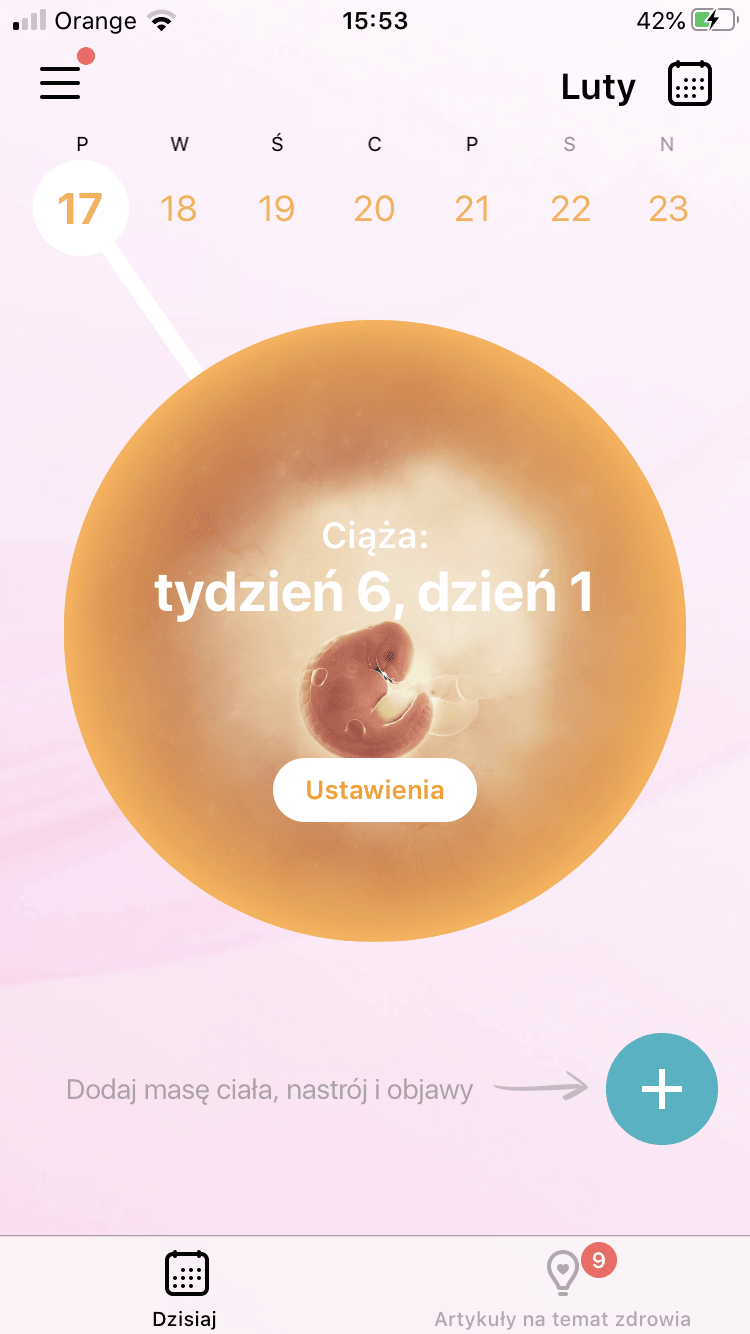Screen dimensions: 750x1334
Task: Tap the highlighted day 17
Action: 81,208
